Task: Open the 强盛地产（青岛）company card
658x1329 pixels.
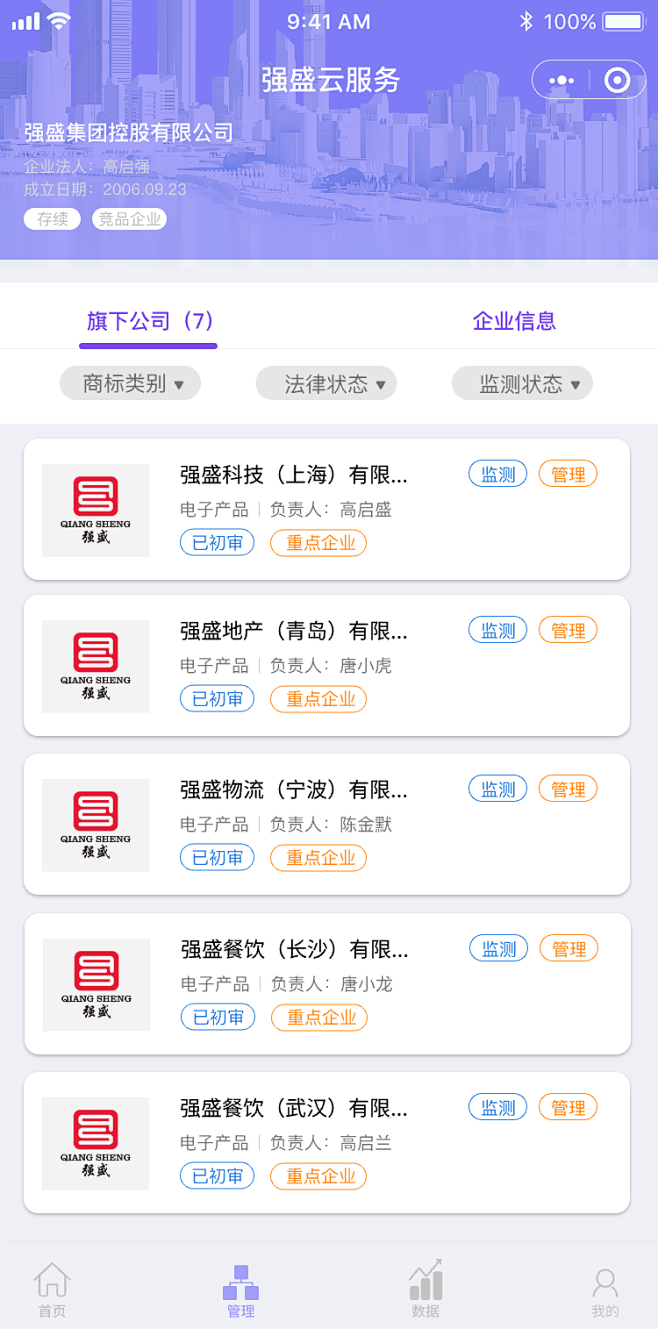Action: [293, 631]
